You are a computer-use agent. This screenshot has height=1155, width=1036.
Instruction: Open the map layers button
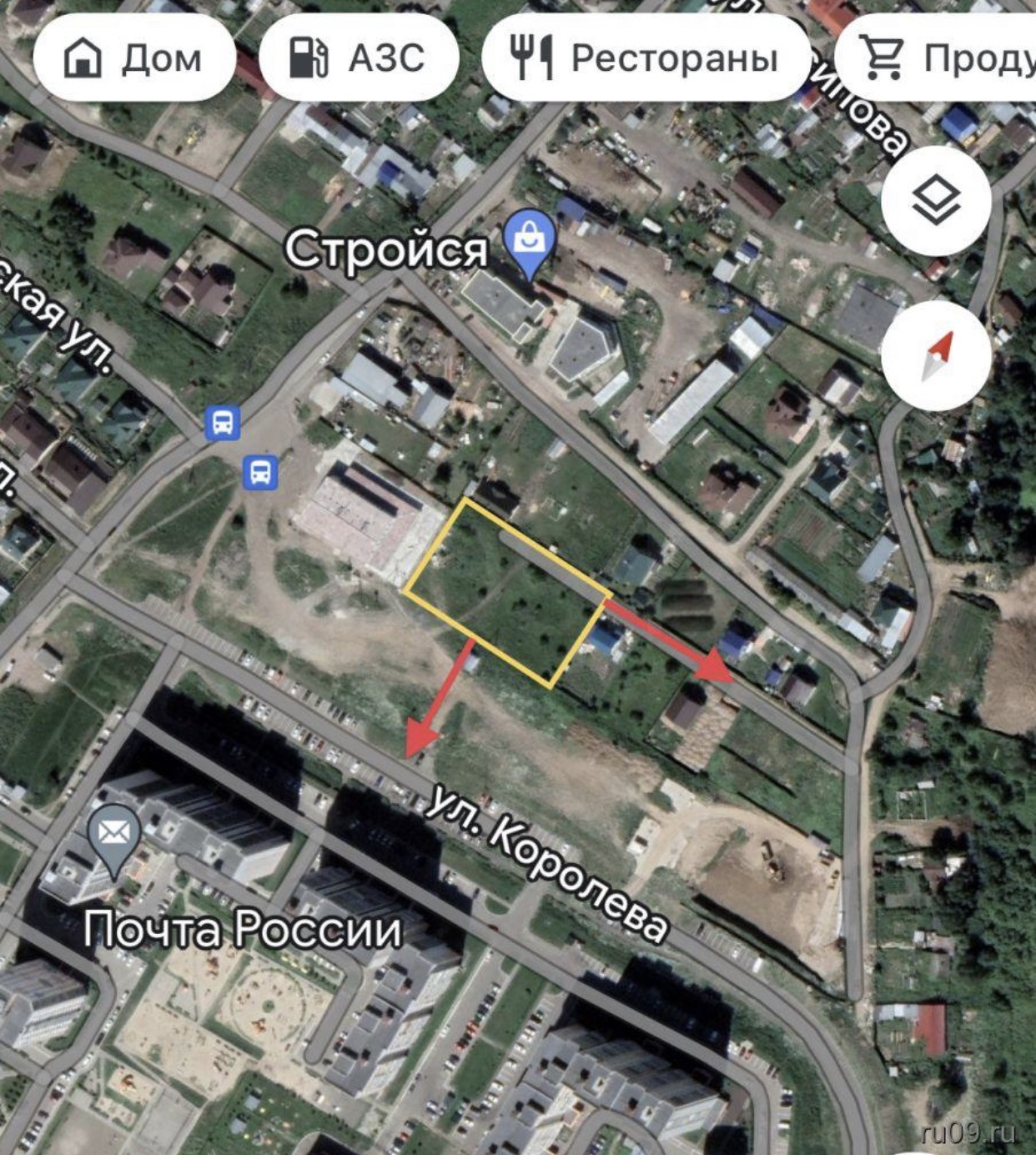pos(936,201)
